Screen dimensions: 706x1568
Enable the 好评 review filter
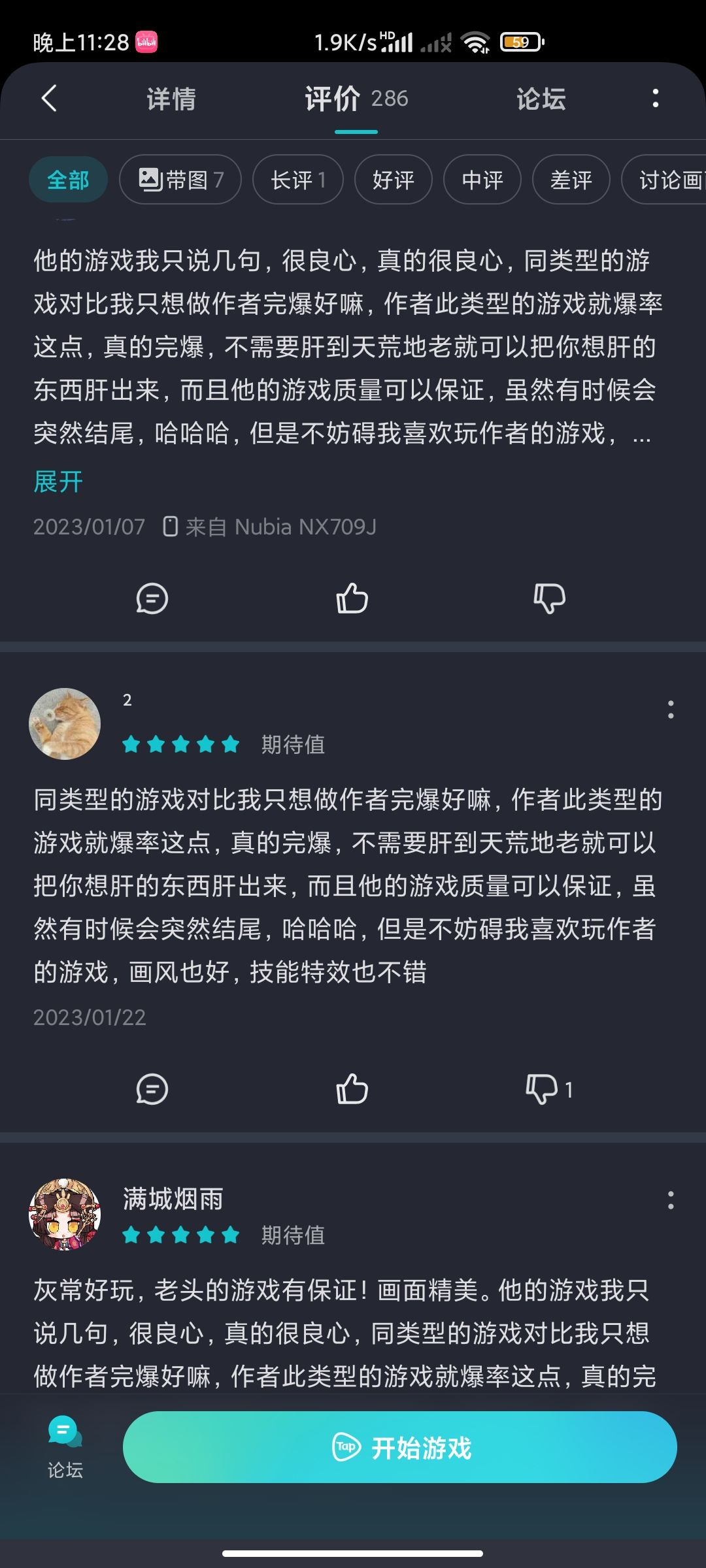tap(393, 180)
